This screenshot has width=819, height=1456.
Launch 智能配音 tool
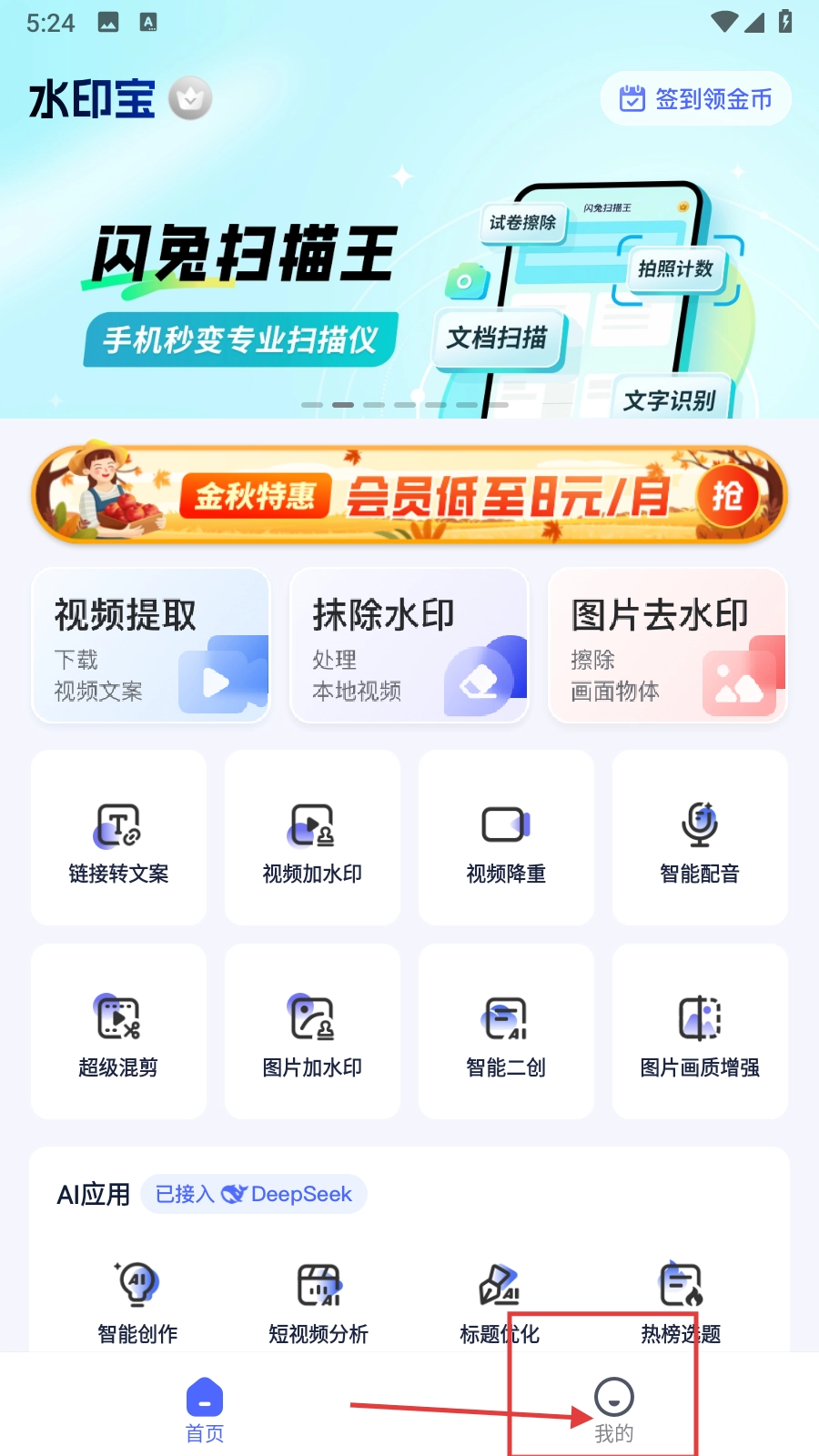pyautogui.click(x=700, y=839)
